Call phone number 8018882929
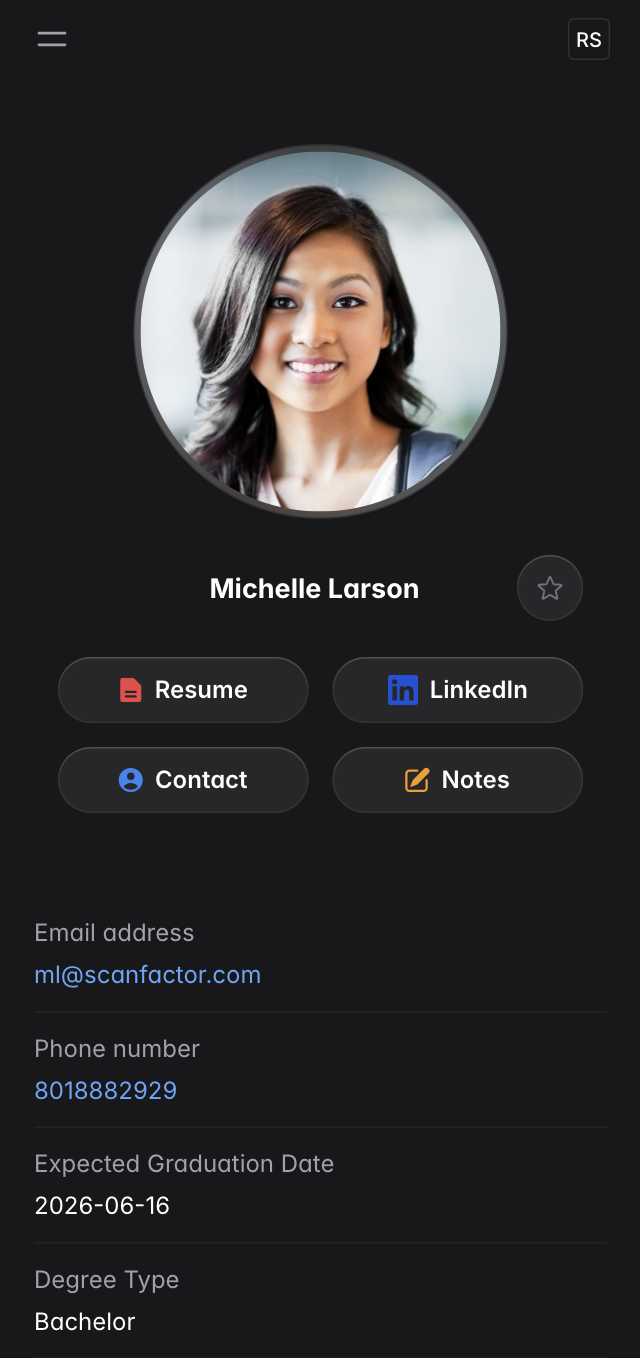The height and width of the screenshot is (1358, 640). [x=106, y=1090]
